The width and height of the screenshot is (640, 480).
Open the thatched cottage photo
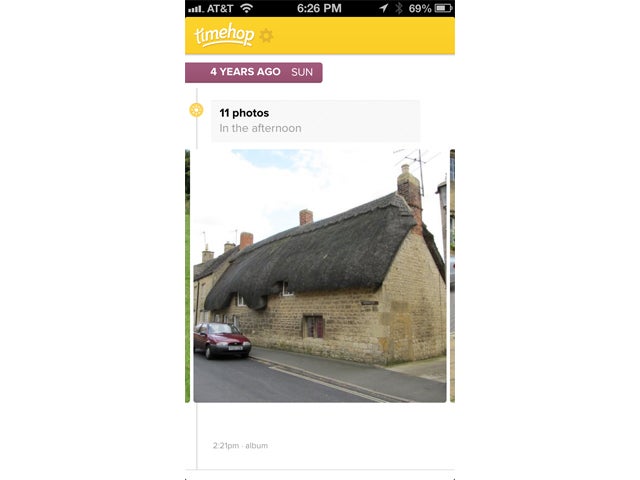pyautogui.click(x=319, y=275)
